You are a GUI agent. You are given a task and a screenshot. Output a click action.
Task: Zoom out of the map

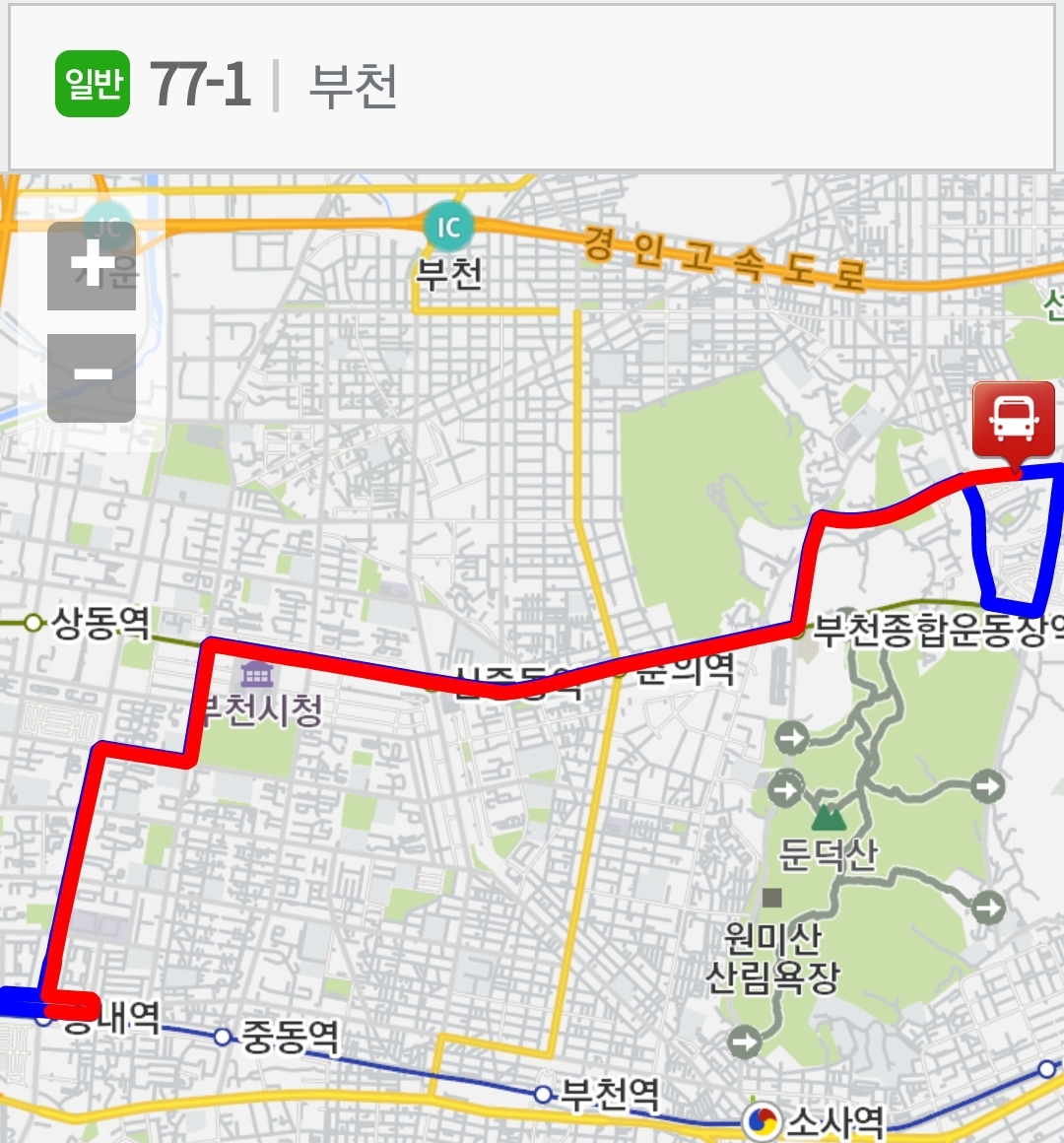click(92, 377)
